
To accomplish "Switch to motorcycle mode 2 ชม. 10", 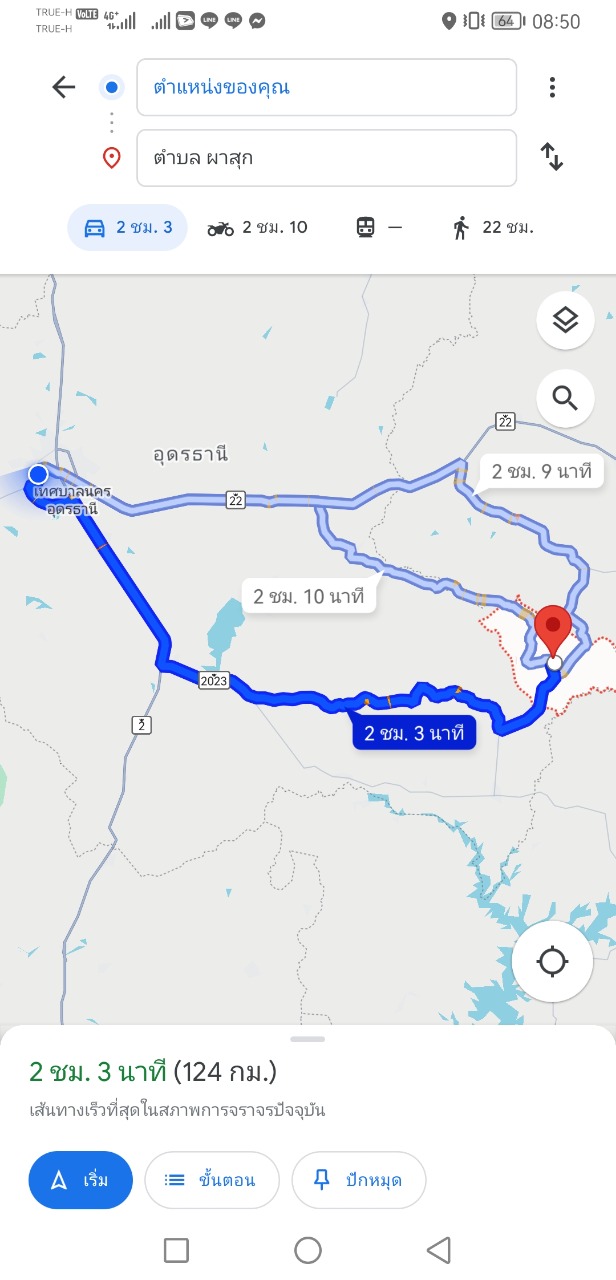I will [258, 227].
